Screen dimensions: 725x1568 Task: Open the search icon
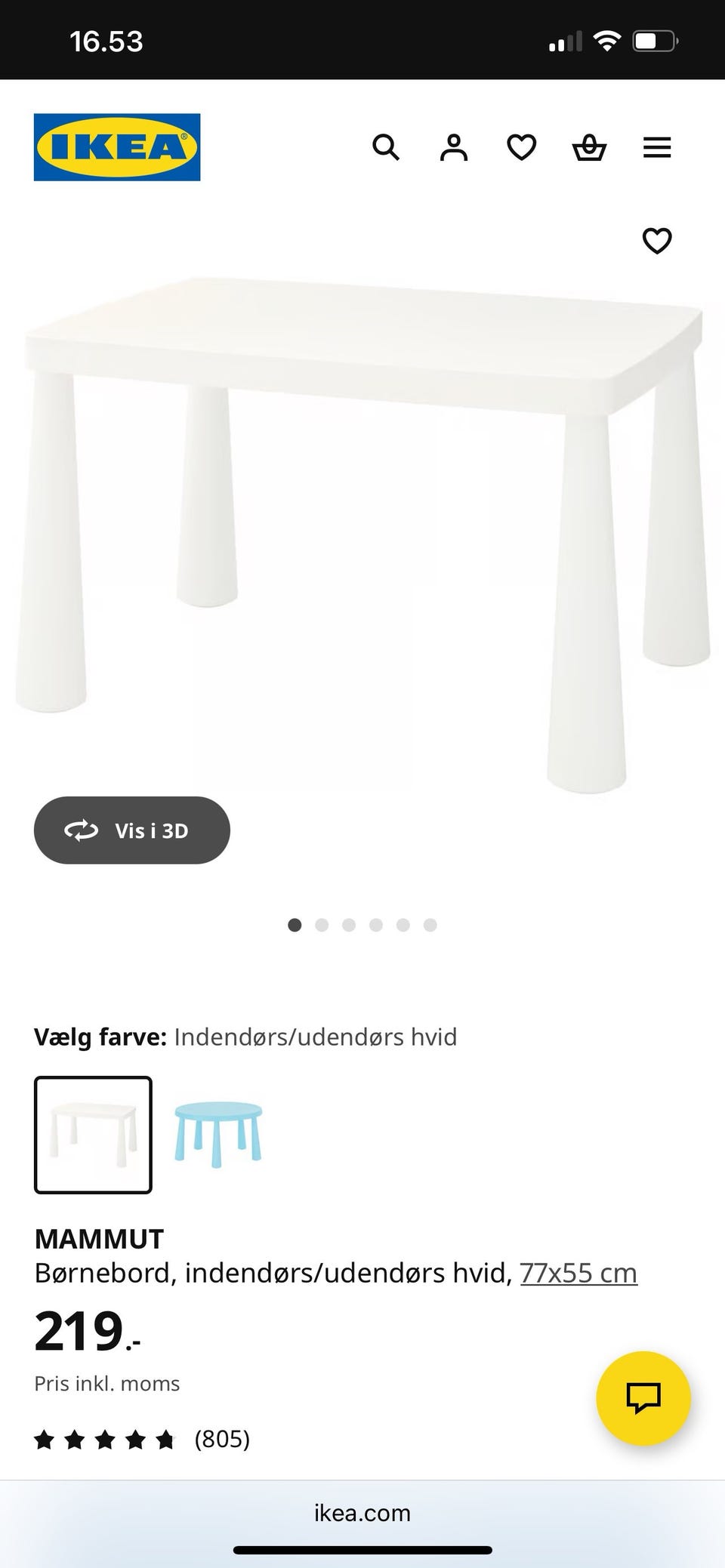click(x=387, y=147)
